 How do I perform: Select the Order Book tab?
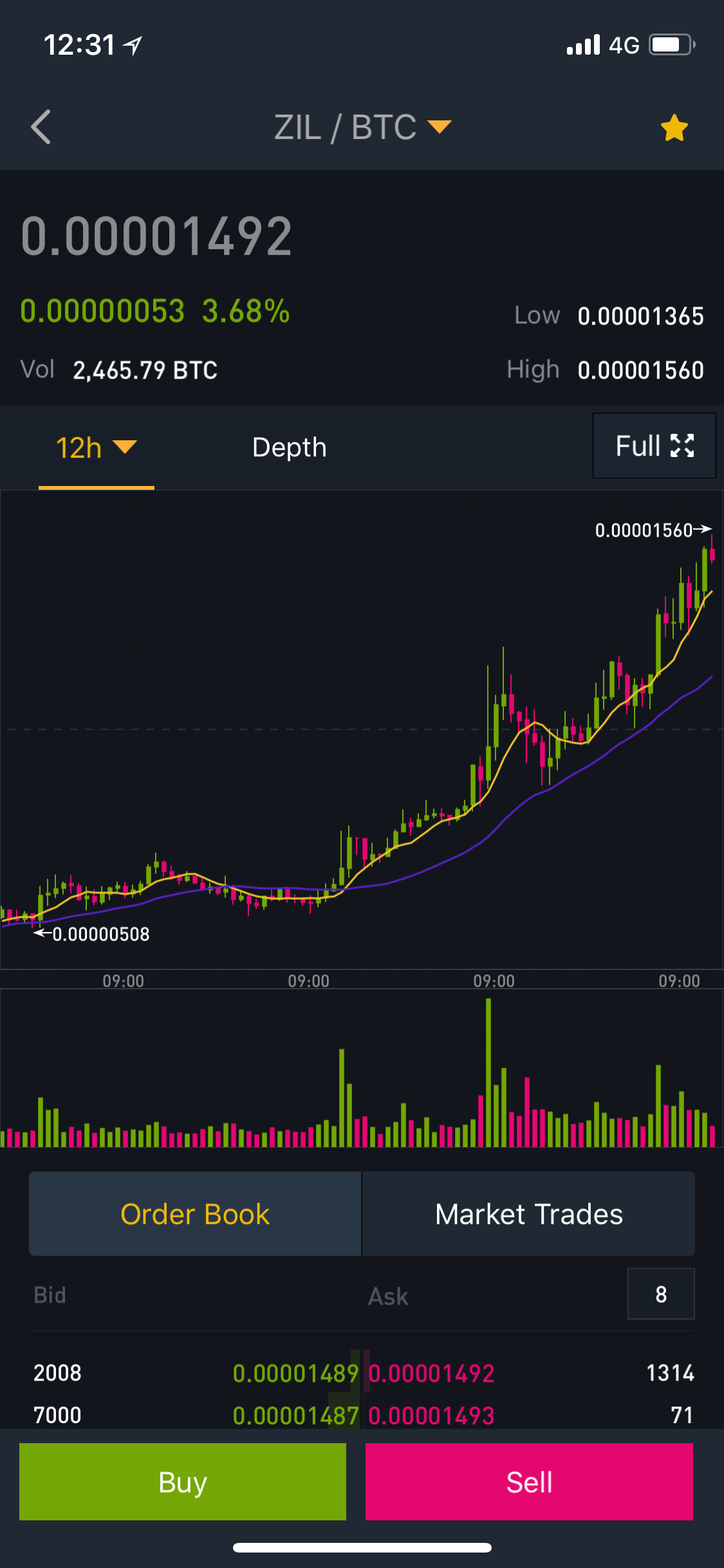coord(194,1214)
